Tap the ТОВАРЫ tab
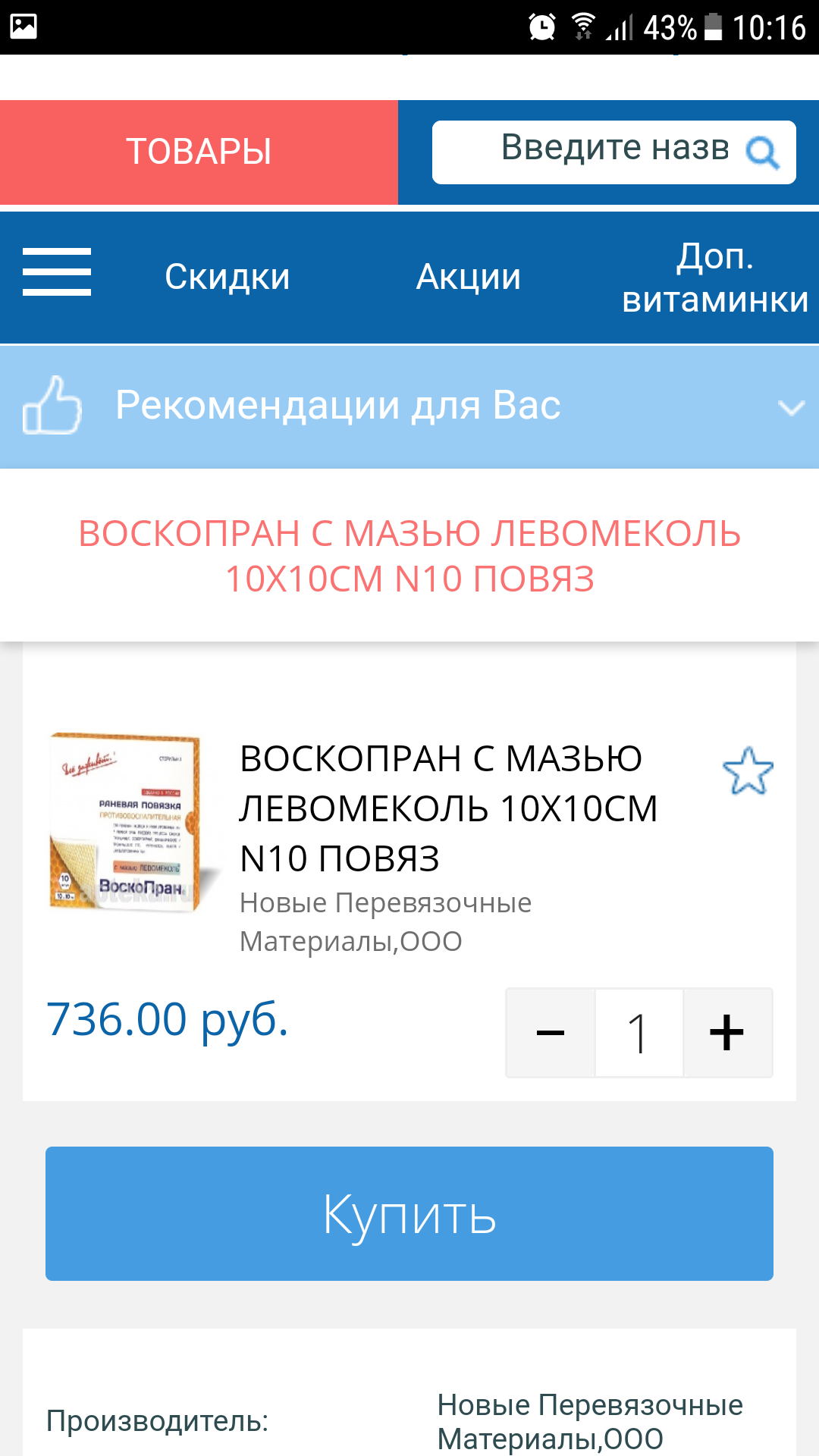This screenshot has height=1456, width=819. tap(199, 152)
